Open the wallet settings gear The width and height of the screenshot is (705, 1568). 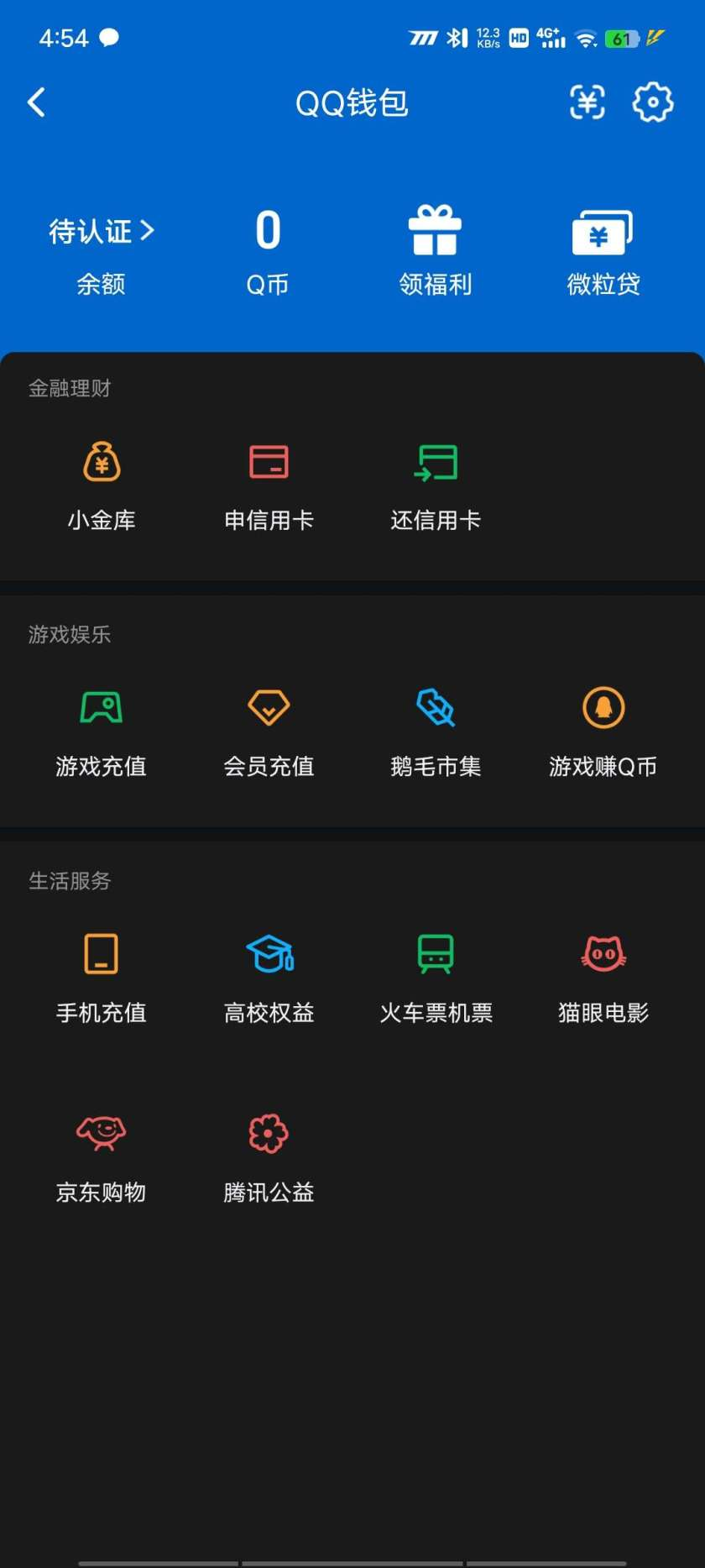click(653, 102)
